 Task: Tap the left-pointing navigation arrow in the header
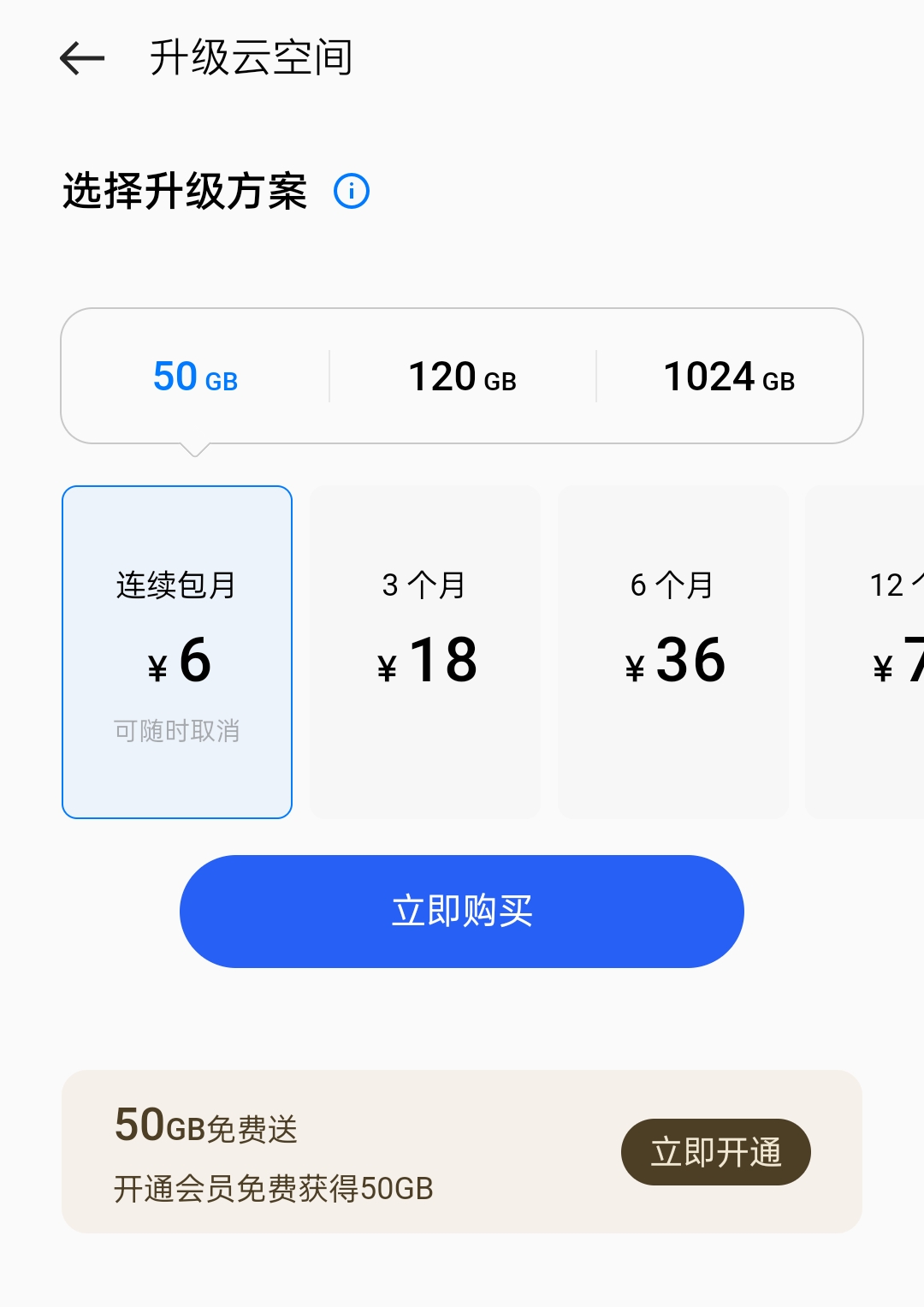coord(81,58)
